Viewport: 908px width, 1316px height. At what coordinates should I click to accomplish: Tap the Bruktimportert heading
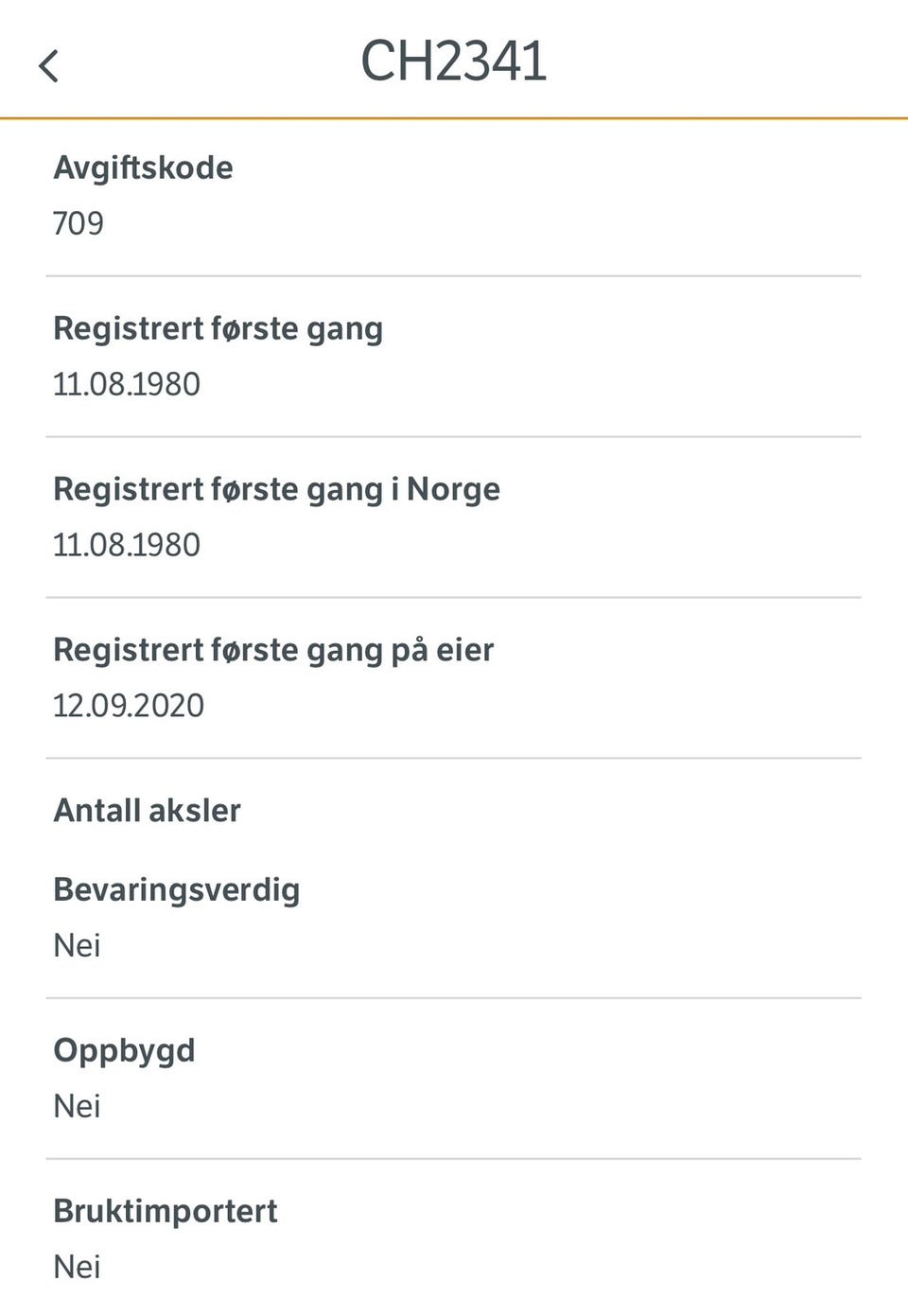click(x=165, y=1210)
